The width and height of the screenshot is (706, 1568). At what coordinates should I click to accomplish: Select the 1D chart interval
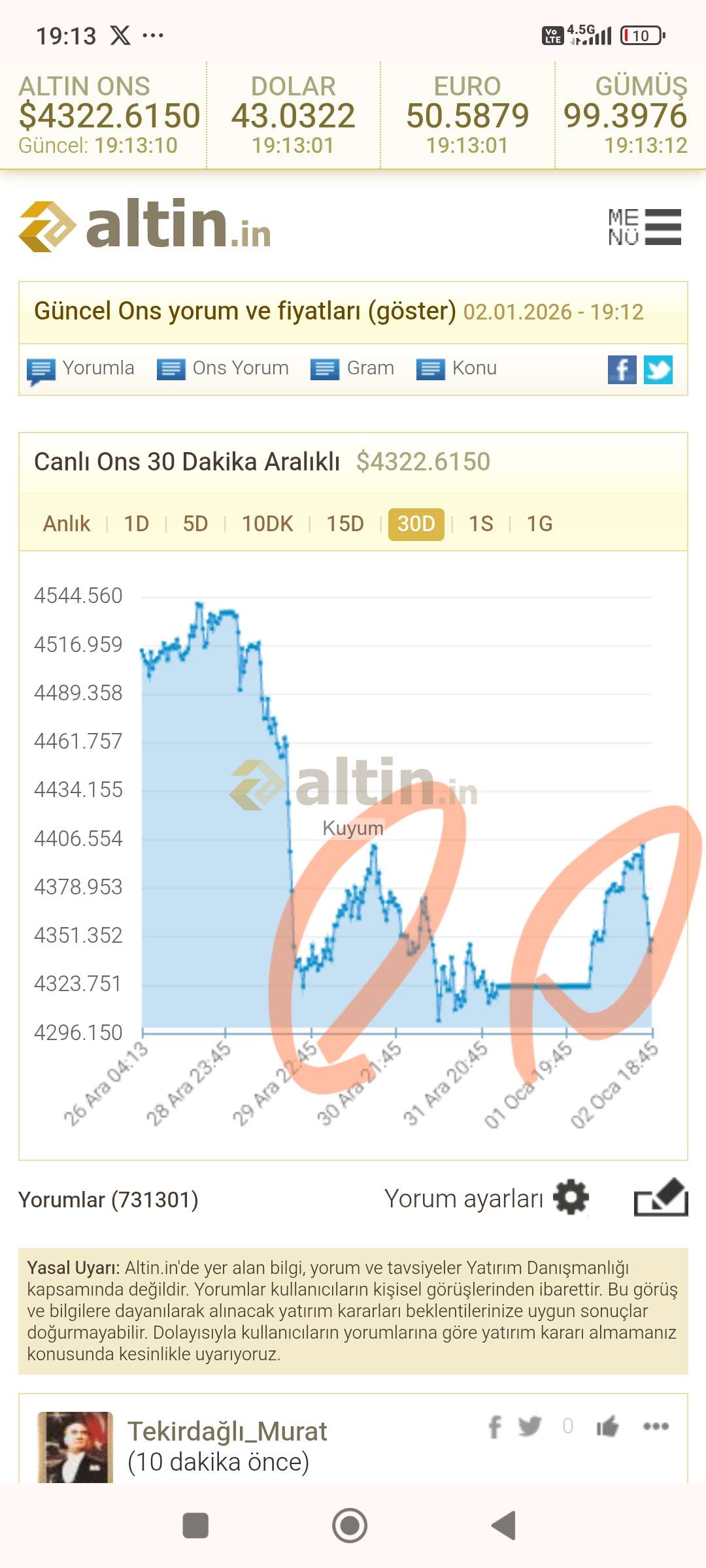click(137, 524)
